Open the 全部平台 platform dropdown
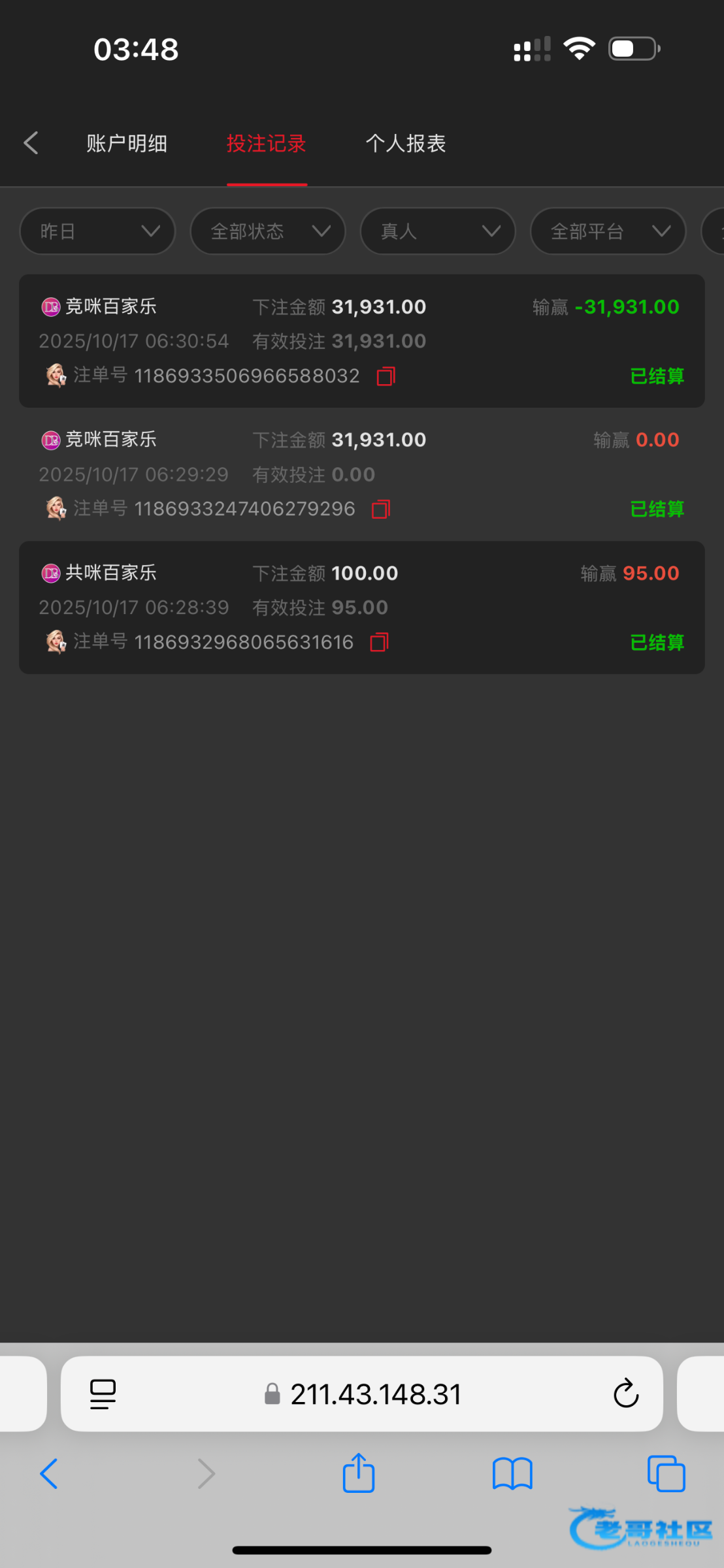This screenshot has height=1568, width=724. 608,231
